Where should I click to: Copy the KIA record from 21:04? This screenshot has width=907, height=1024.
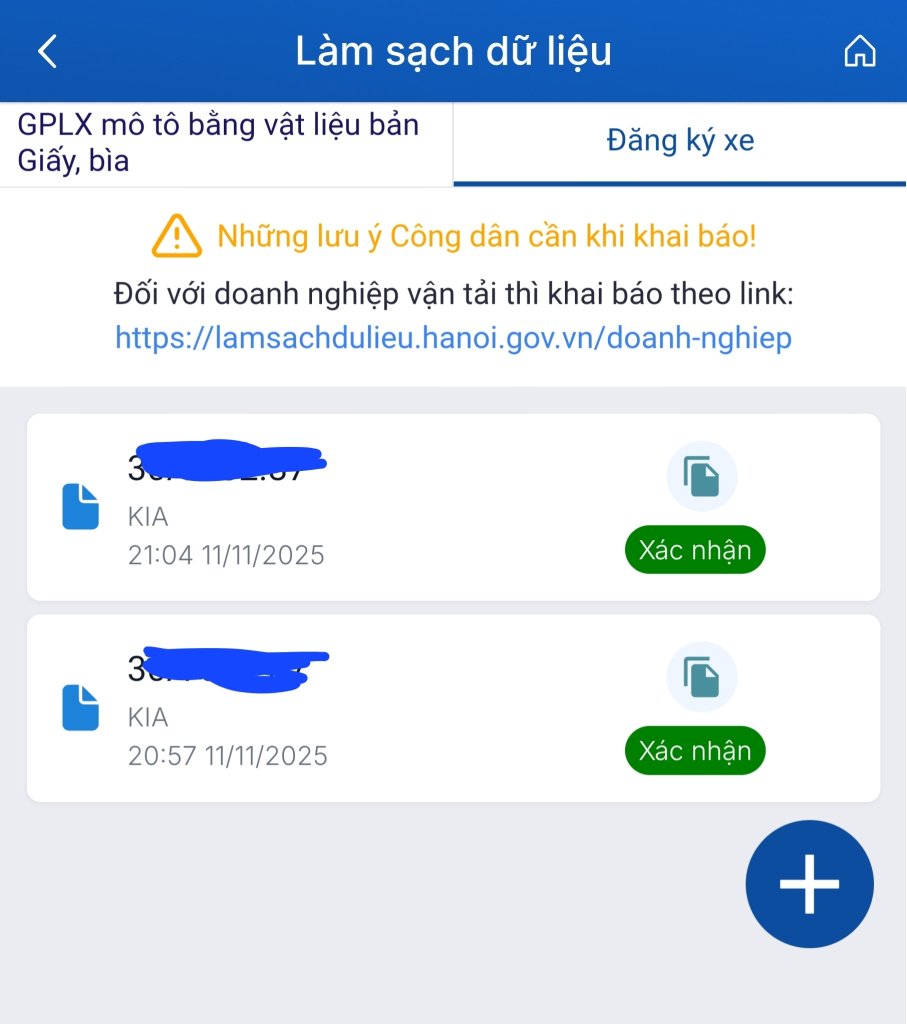[701, 476]
